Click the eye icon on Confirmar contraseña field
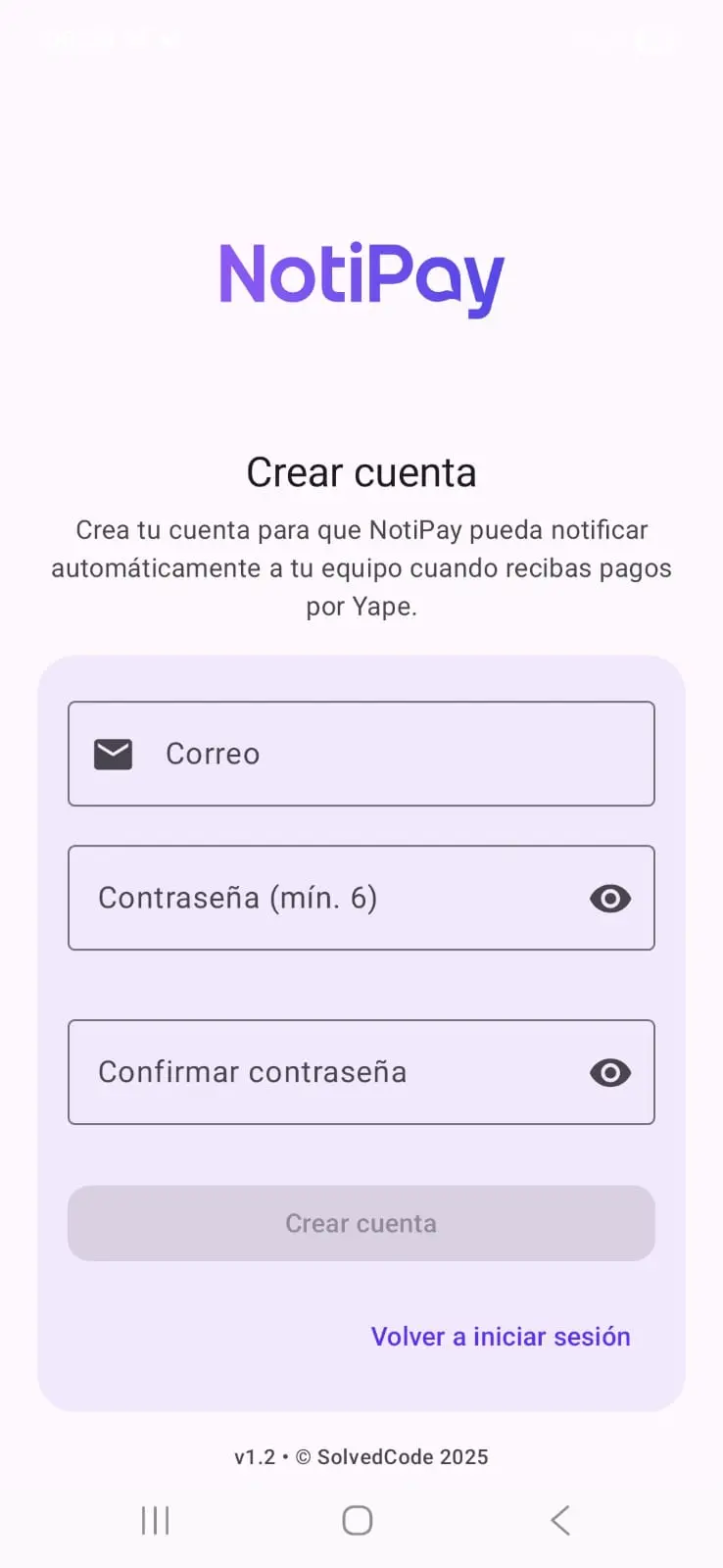 point(609,1072)
